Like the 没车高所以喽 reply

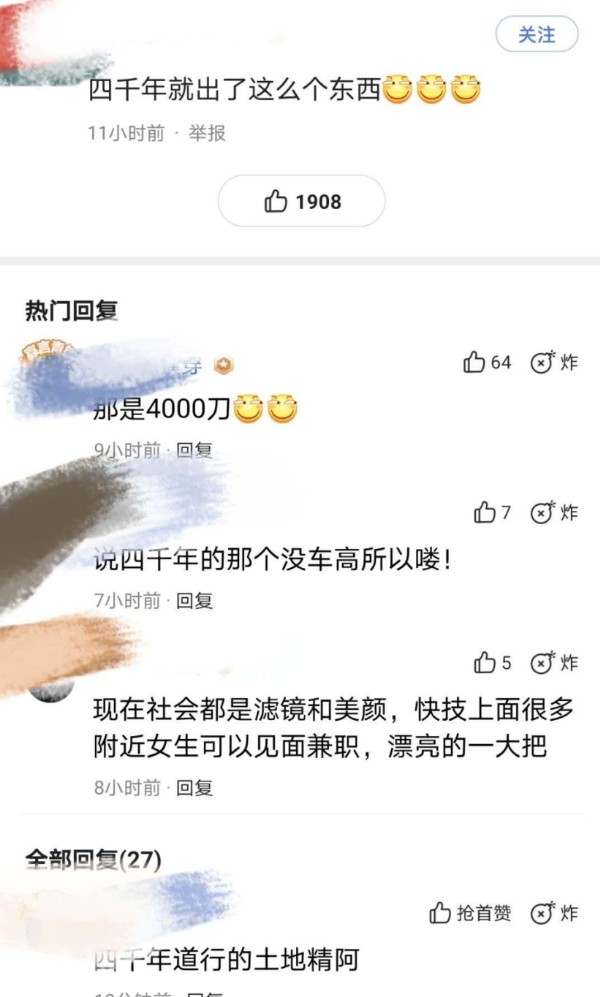click(492, 512)
